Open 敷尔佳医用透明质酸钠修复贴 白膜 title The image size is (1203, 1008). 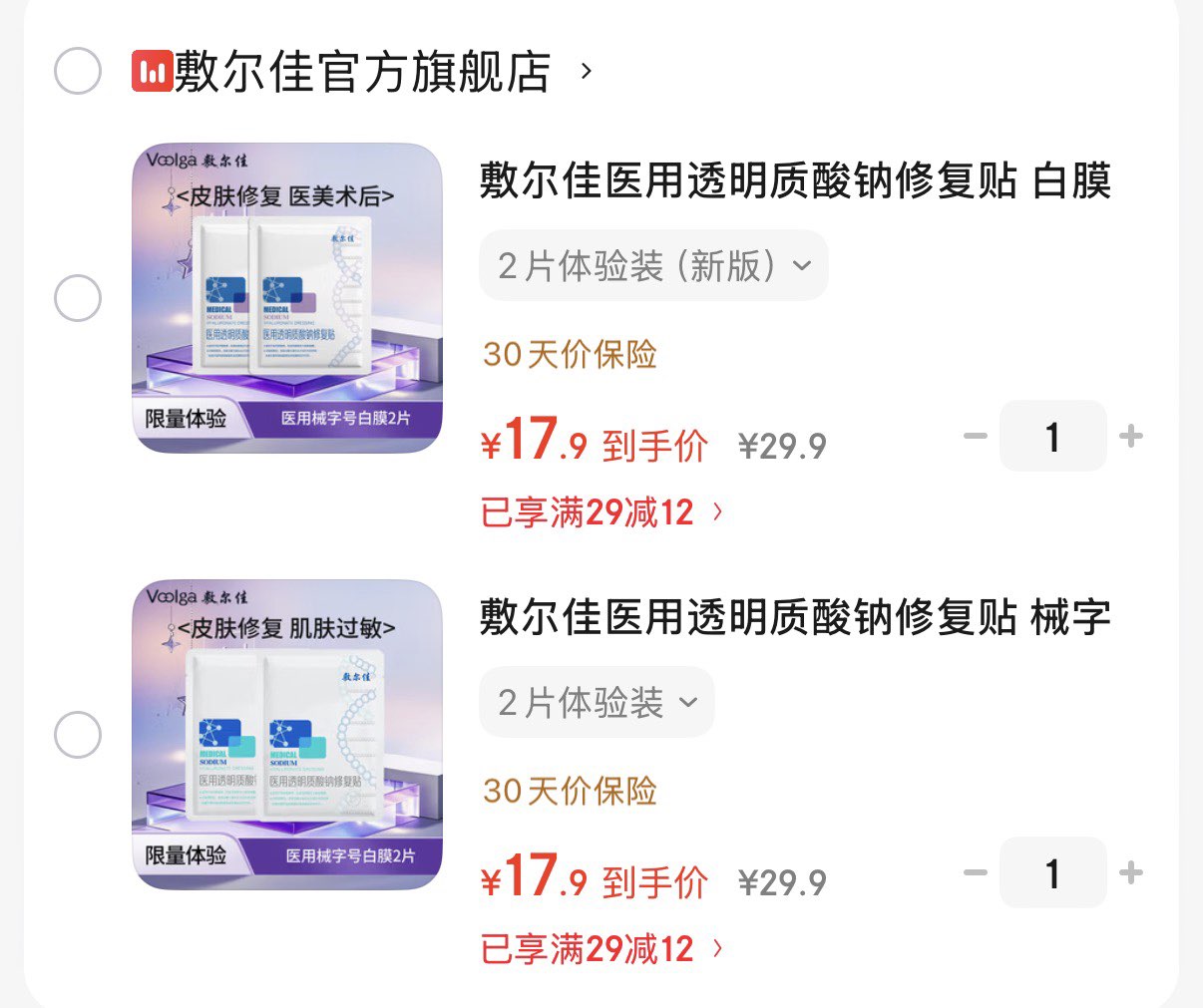[x=794, y=181]
